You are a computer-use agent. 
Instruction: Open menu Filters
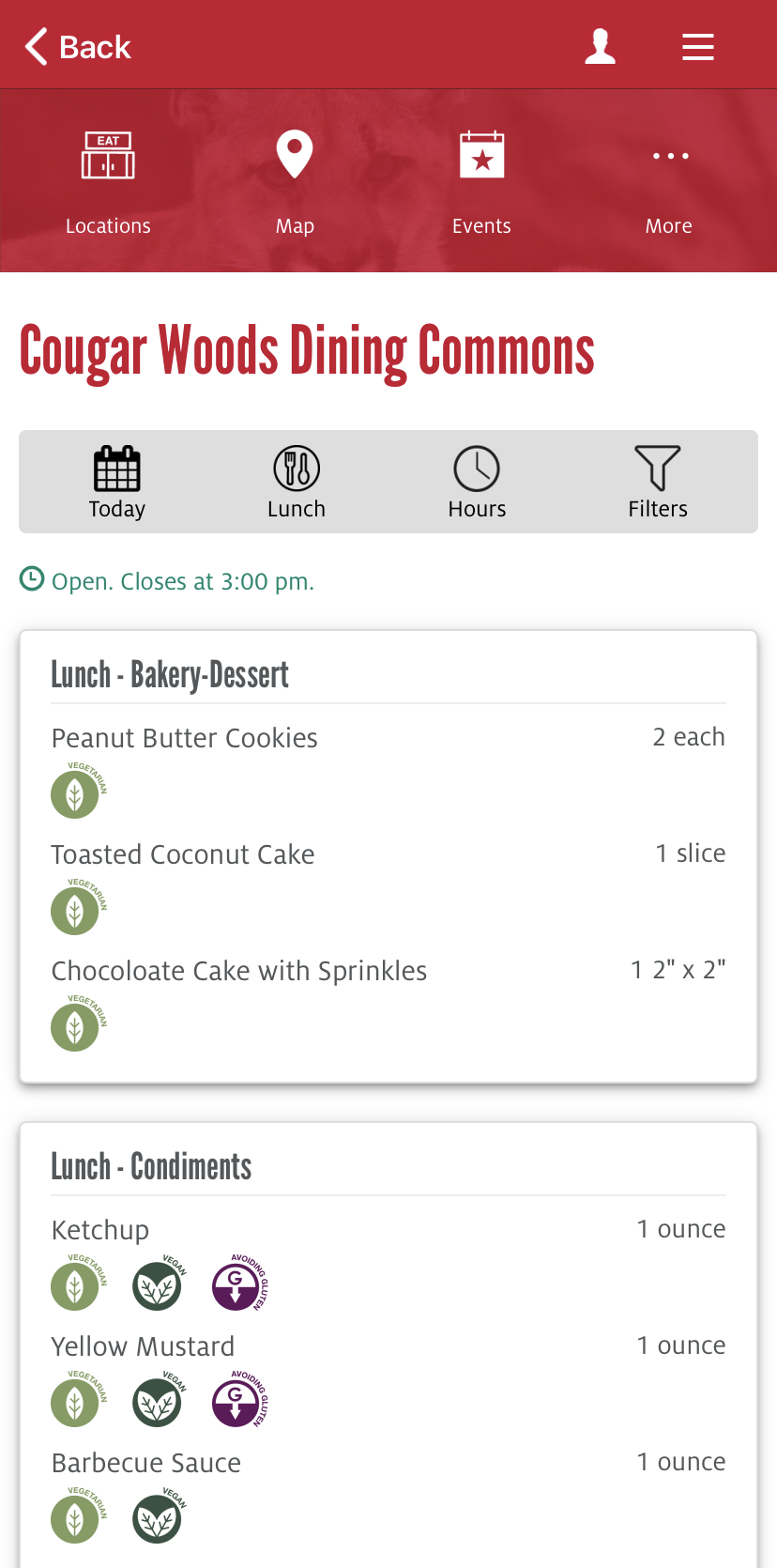point(658,483)
